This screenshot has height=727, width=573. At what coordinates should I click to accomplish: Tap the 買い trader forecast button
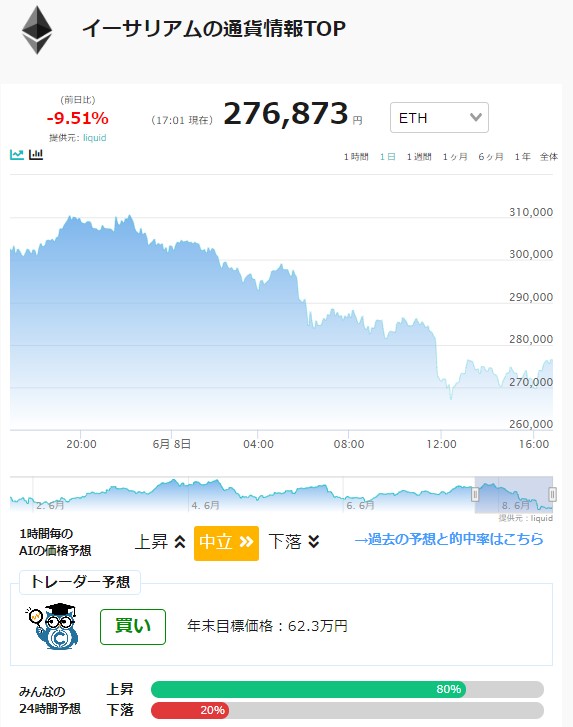[x=133, y=626]
